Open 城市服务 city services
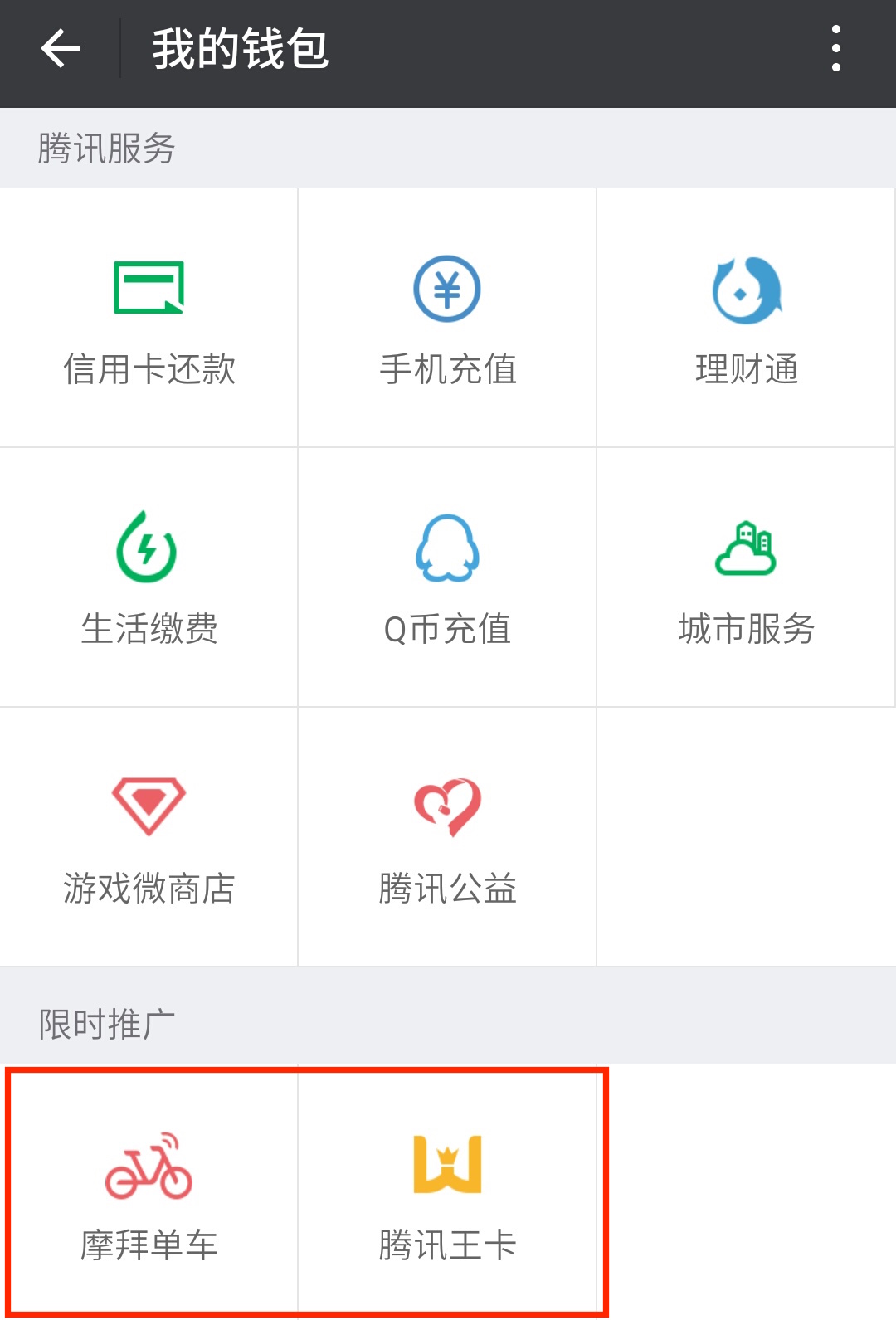896x1320 pixels. click(x=746, y=578)
